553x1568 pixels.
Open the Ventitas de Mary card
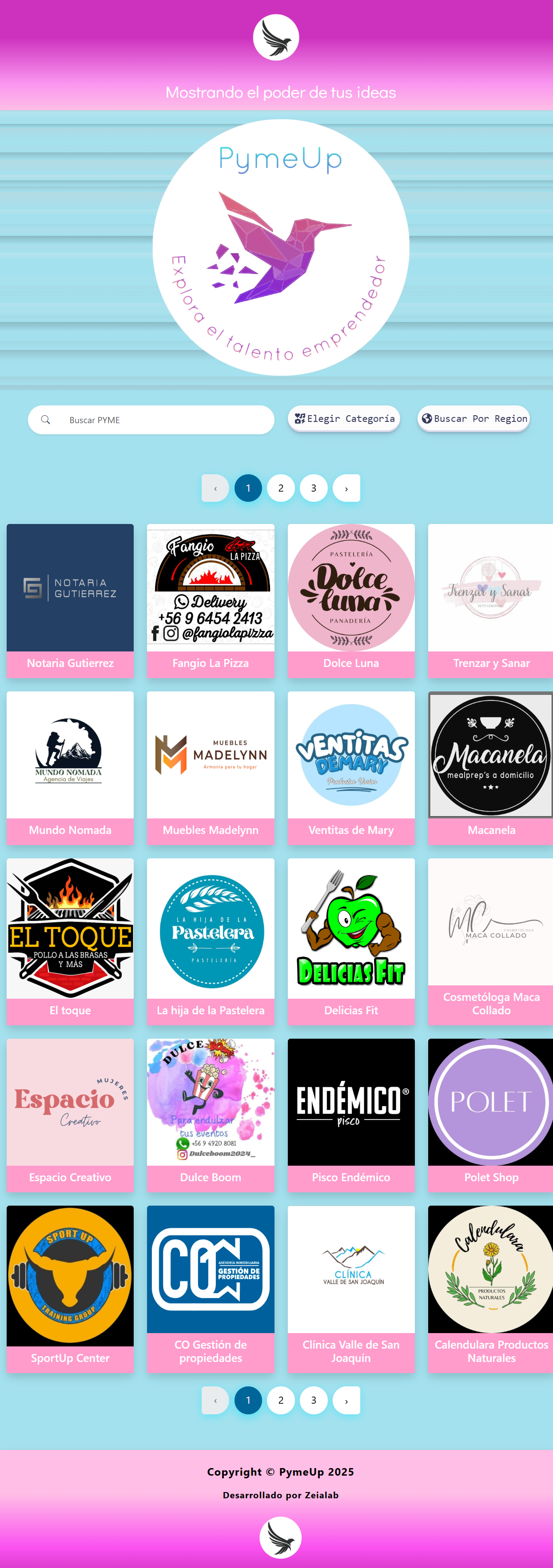point(351,767)
